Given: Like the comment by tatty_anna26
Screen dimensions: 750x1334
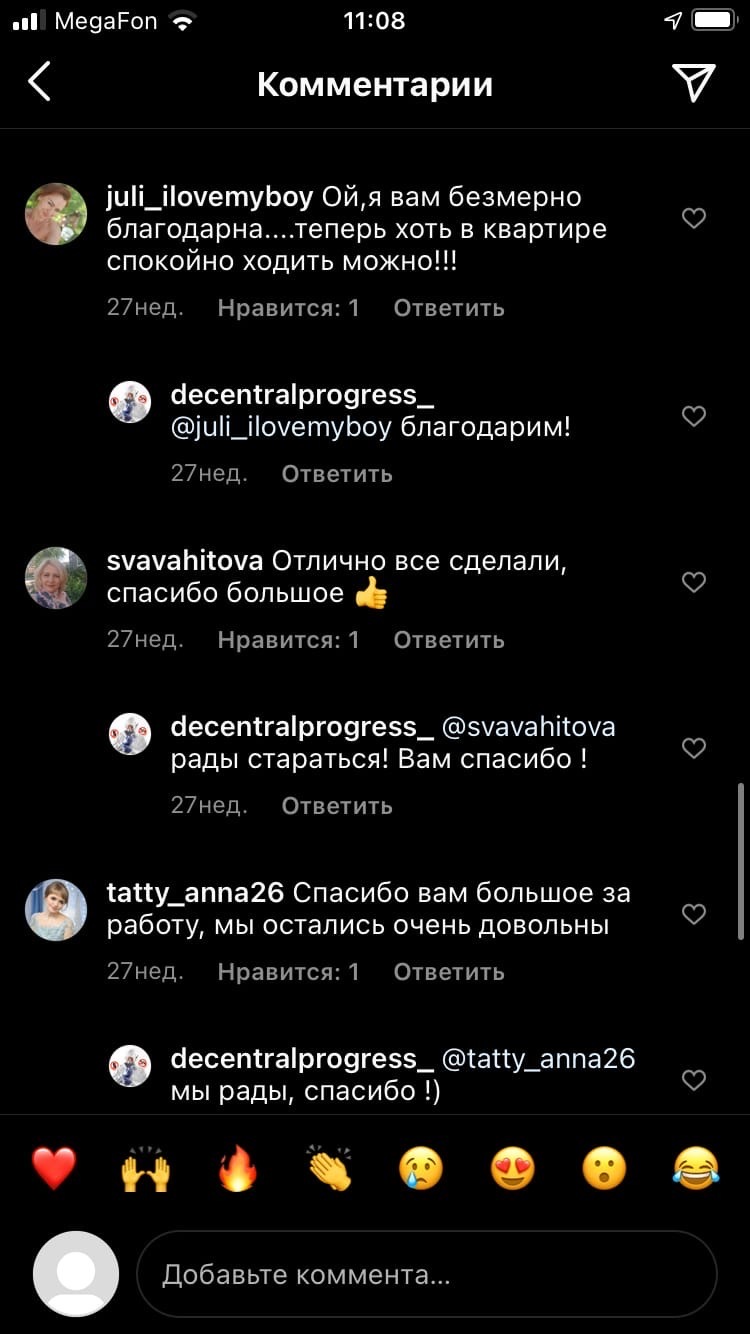Looking at the screenshot, I should [x=694, y=914].
